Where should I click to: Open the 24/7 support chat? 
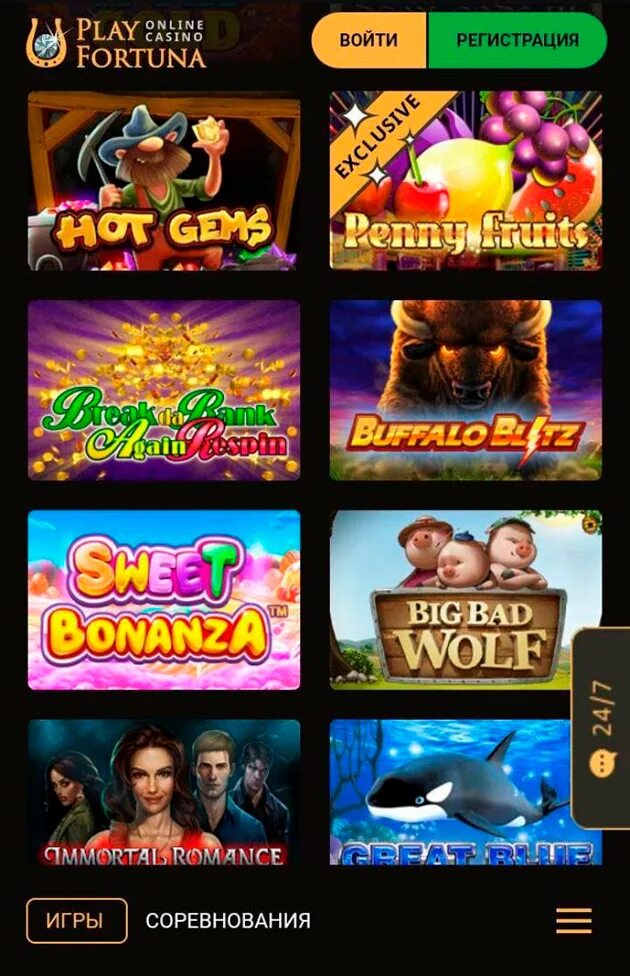tap(601, 728)
